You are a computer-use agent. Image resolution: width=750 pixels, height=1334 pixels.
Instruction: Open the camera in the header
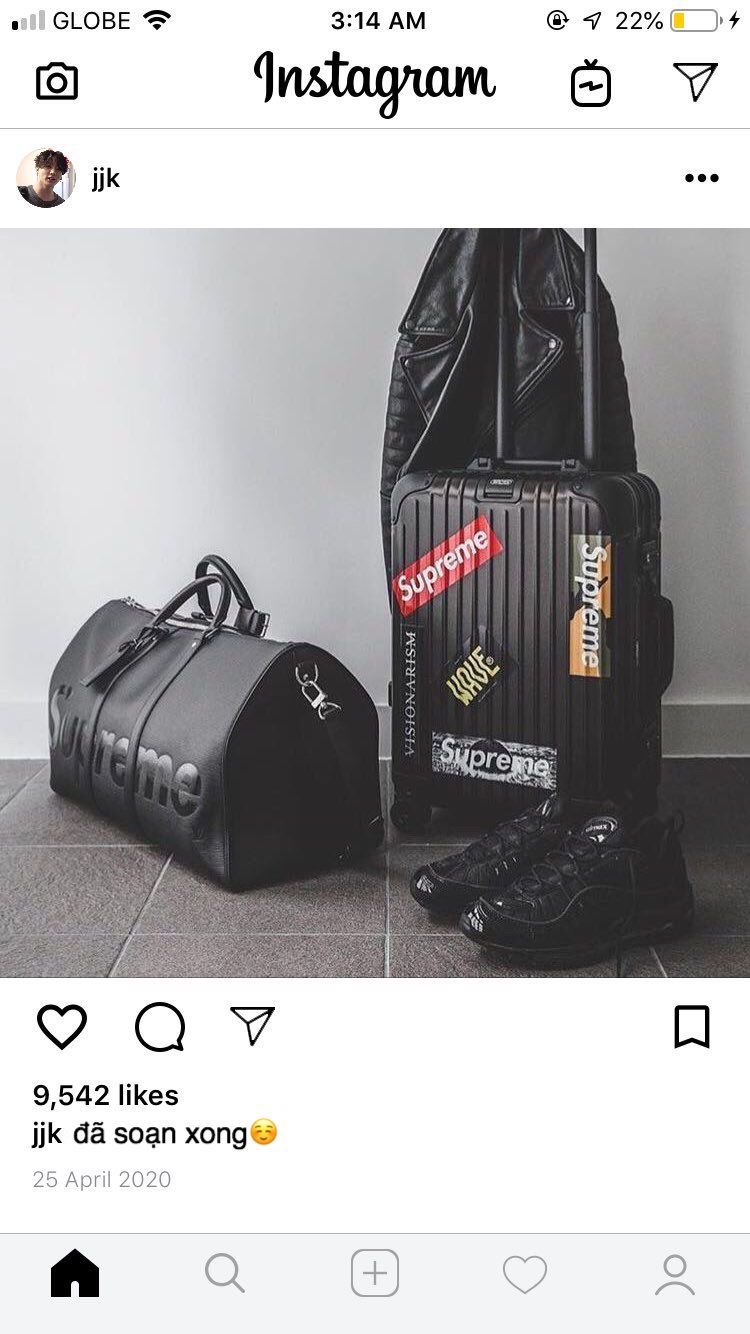(x=57, y=82)
